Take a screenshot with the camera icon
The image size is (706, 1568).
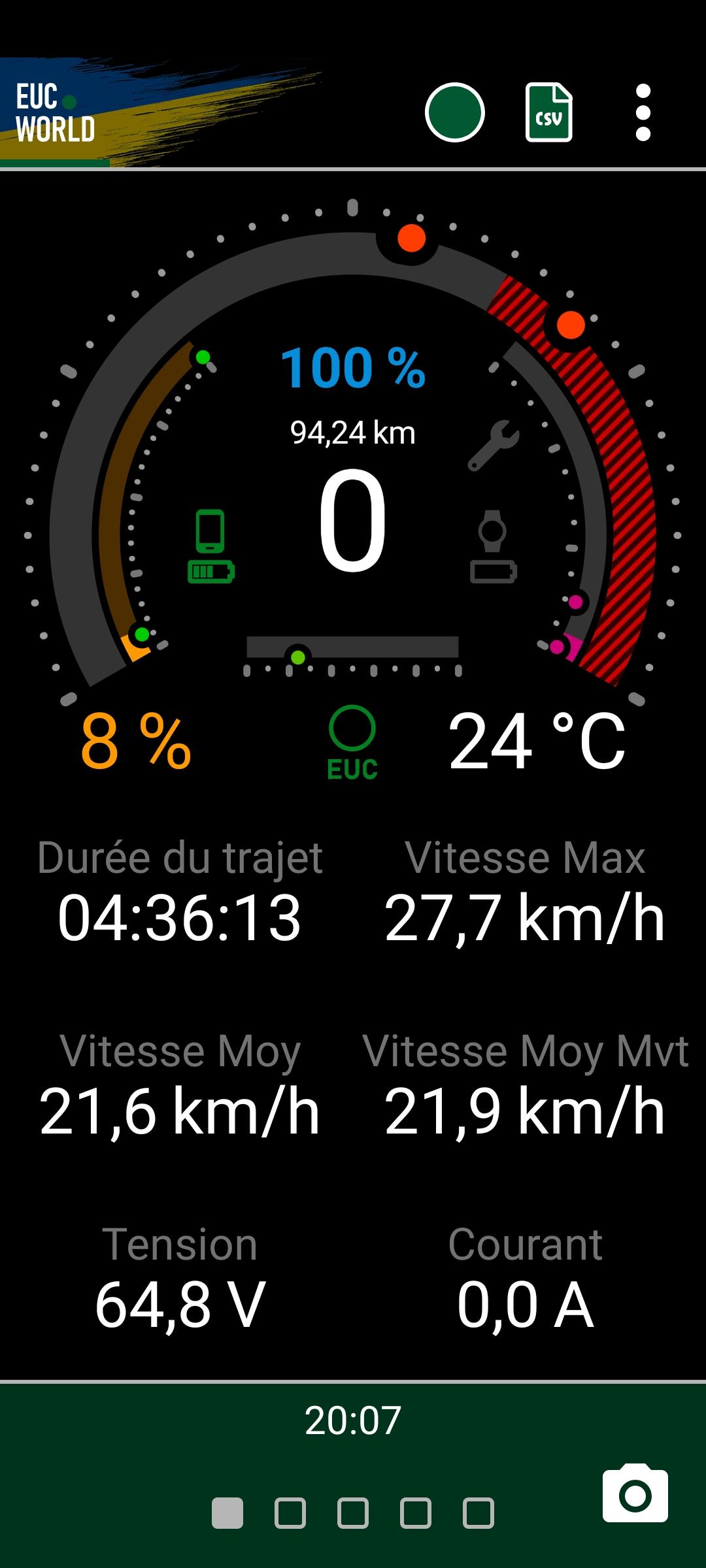tap(635, 1494)
